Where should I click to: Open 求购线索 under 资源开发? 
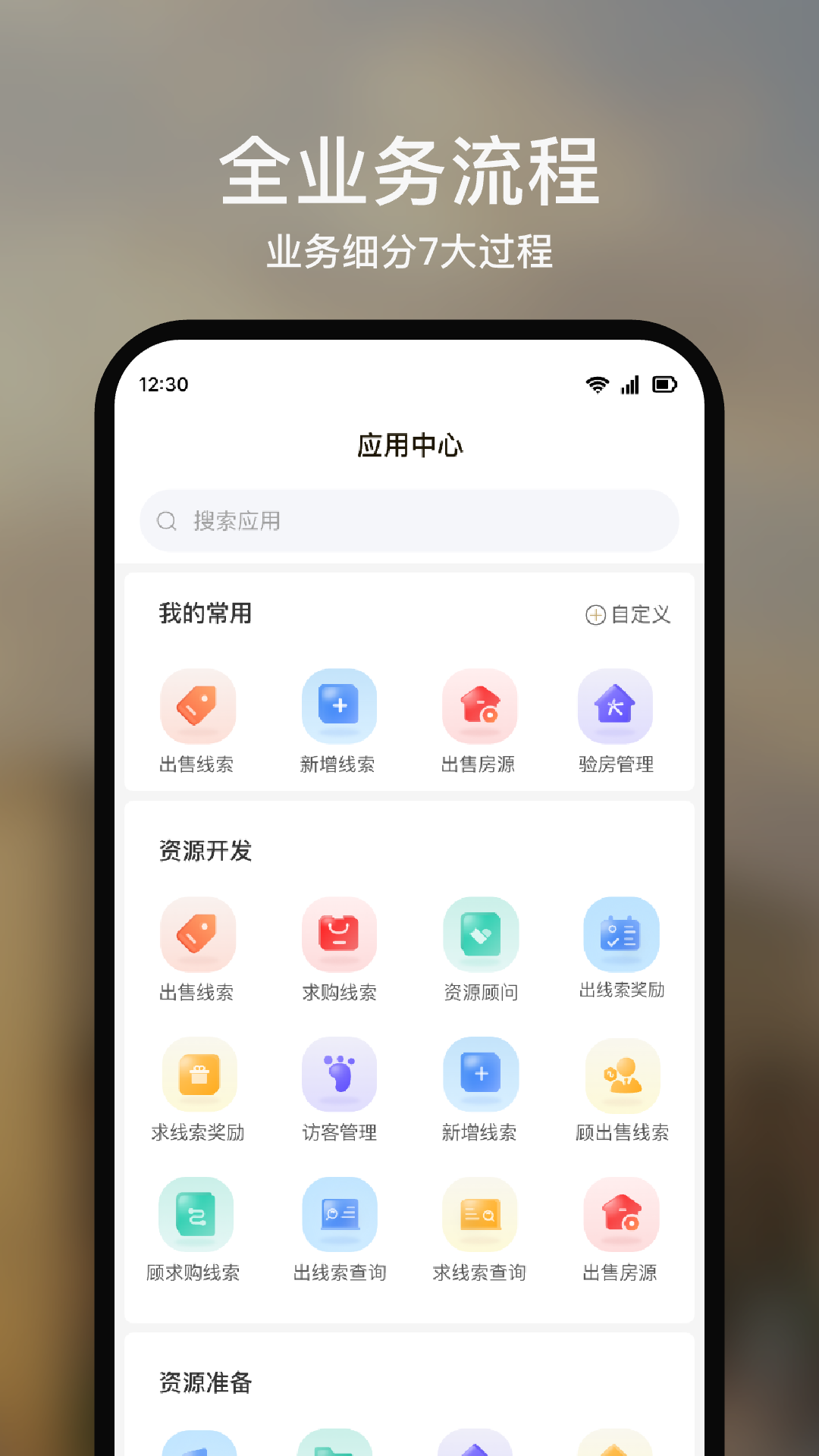point(339,934)
